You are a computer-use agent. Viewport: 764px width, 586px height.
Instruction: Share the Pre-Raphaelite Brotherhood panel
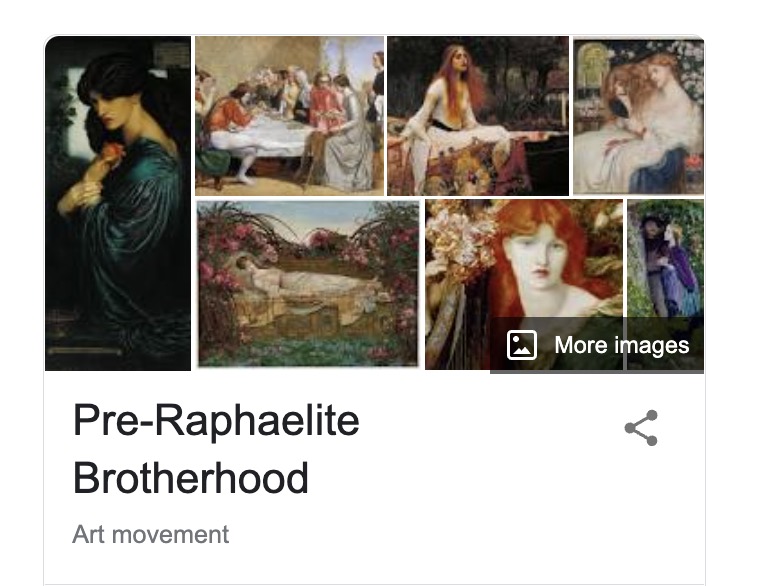pos(641,428)
